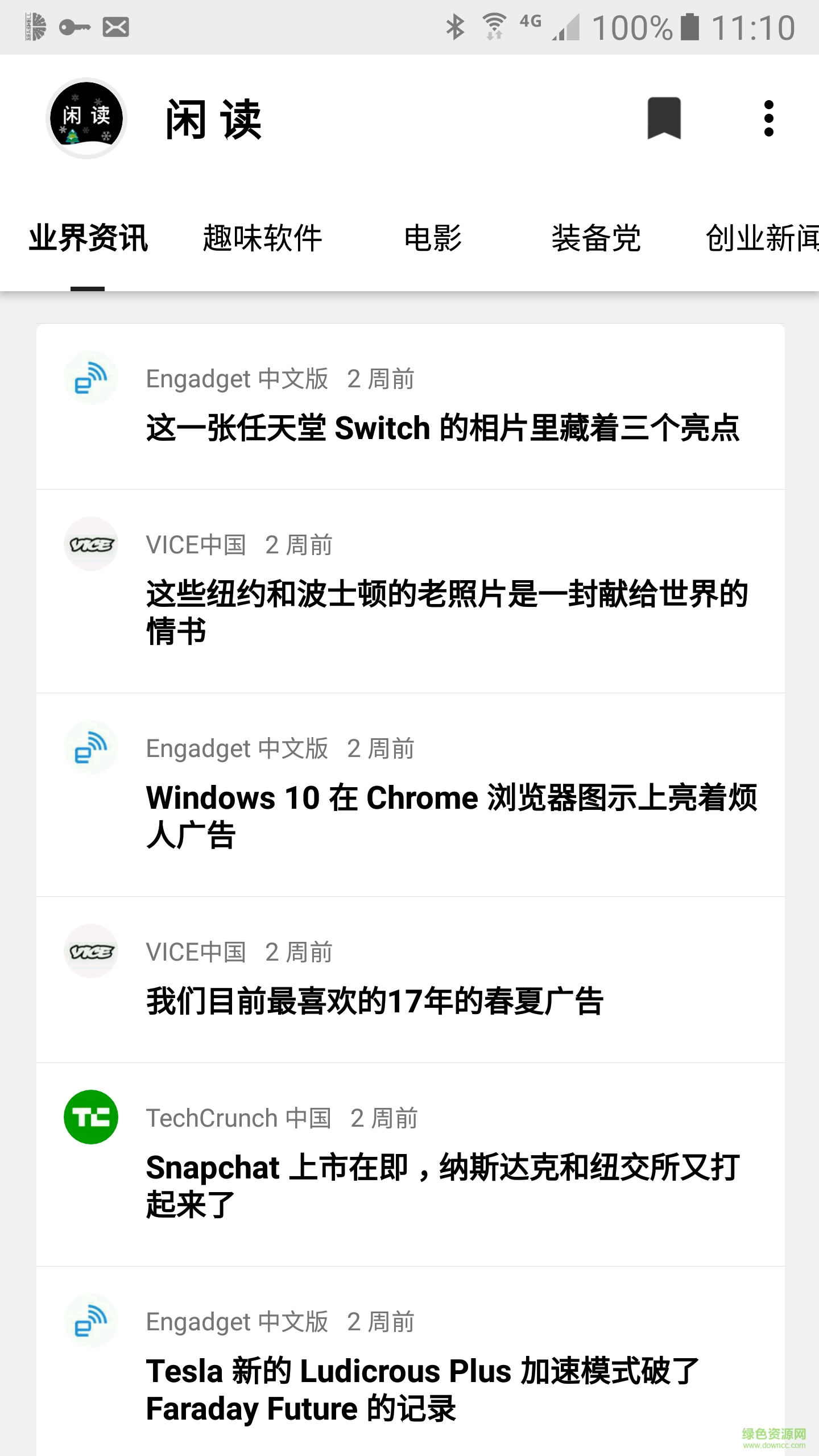Read the Snapchat 上市在即 article

pyautogui.click(x=442, y=1185)
